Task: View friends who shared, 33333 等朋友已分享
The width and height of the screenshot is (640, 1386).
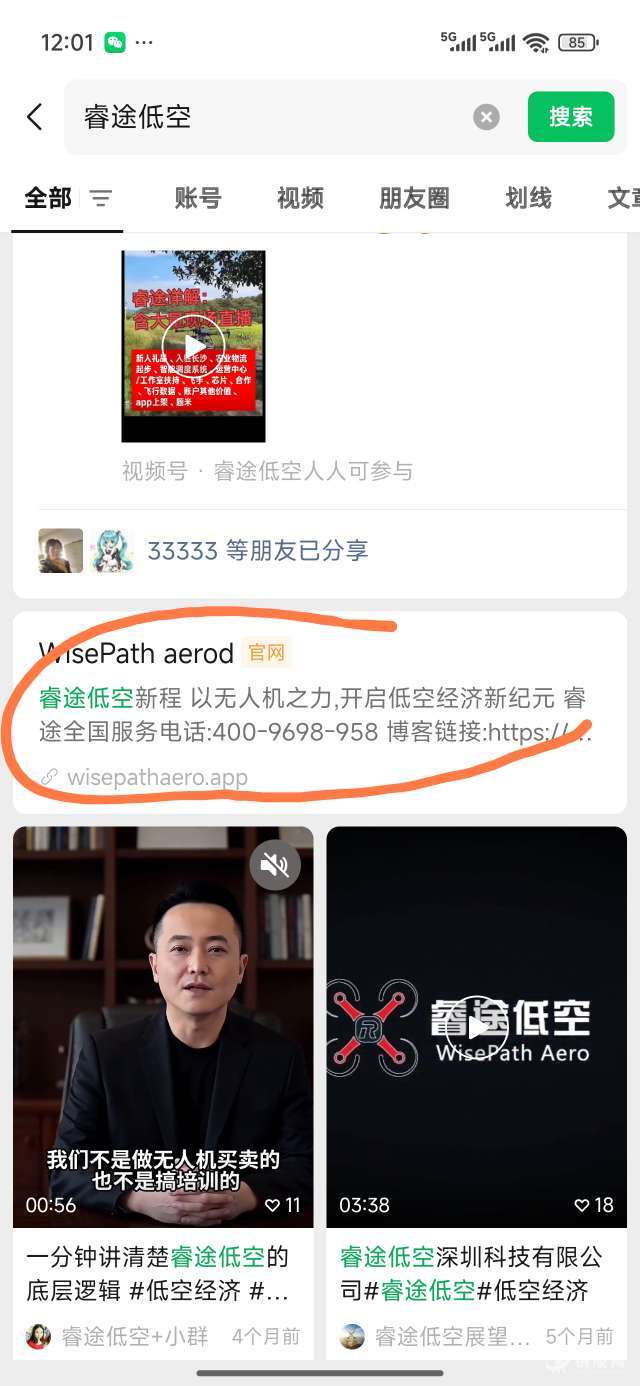Action: (x=257, y=550)
